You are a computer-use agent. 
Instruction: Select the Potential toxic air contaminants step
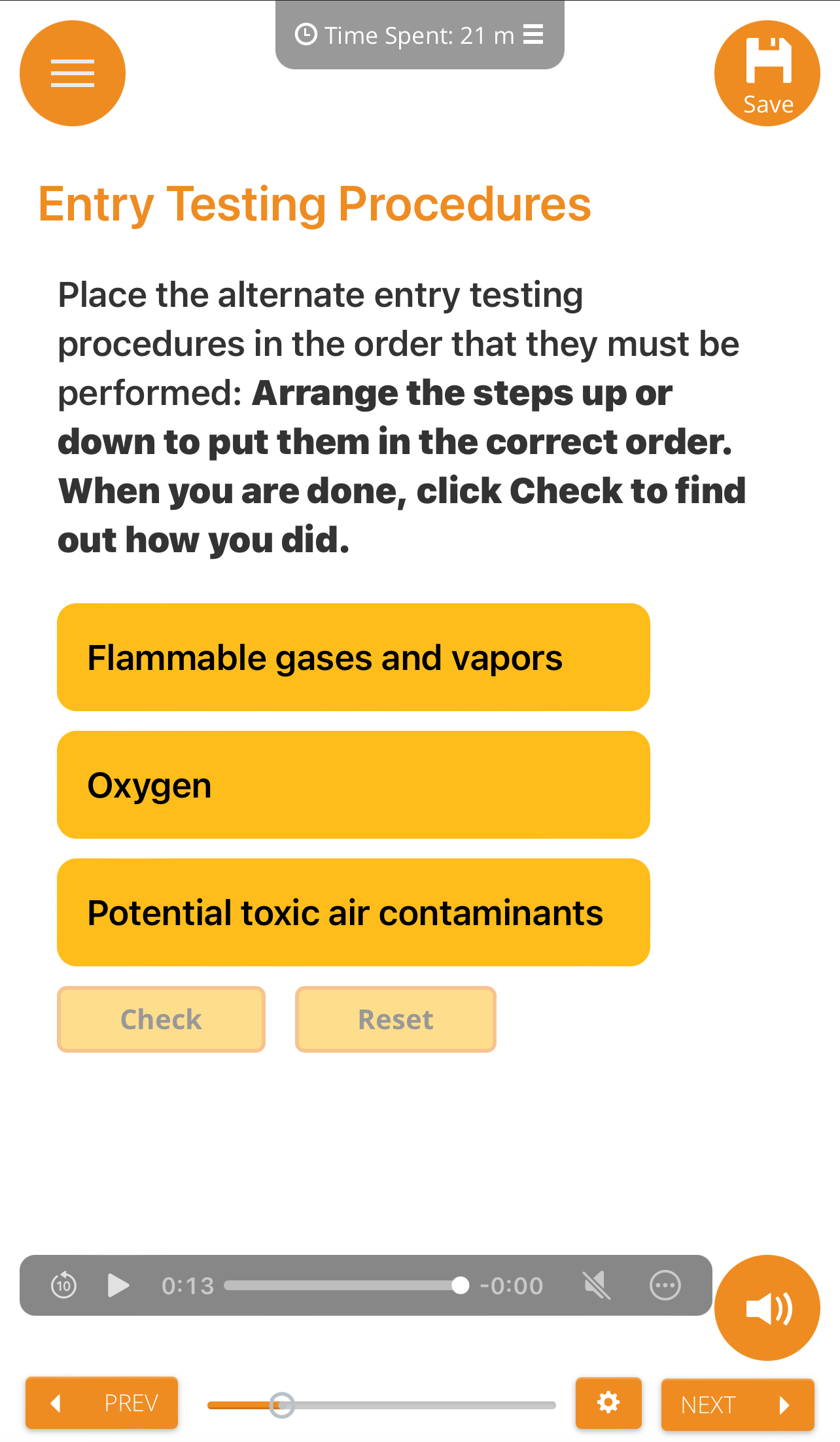tap(353, 913)
